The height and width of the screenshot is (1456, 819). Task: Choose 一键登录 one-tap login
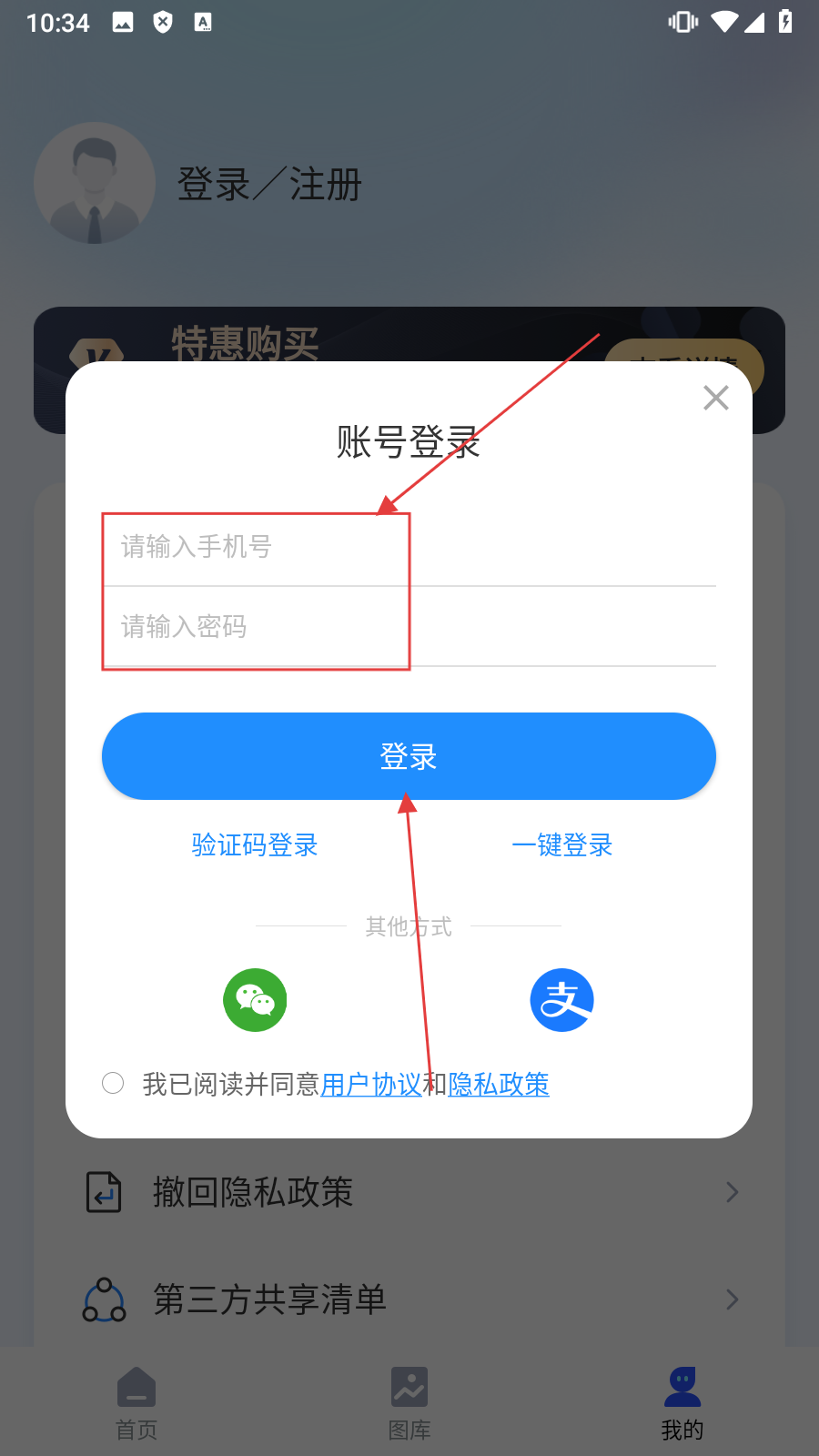(x=562, y=845)
